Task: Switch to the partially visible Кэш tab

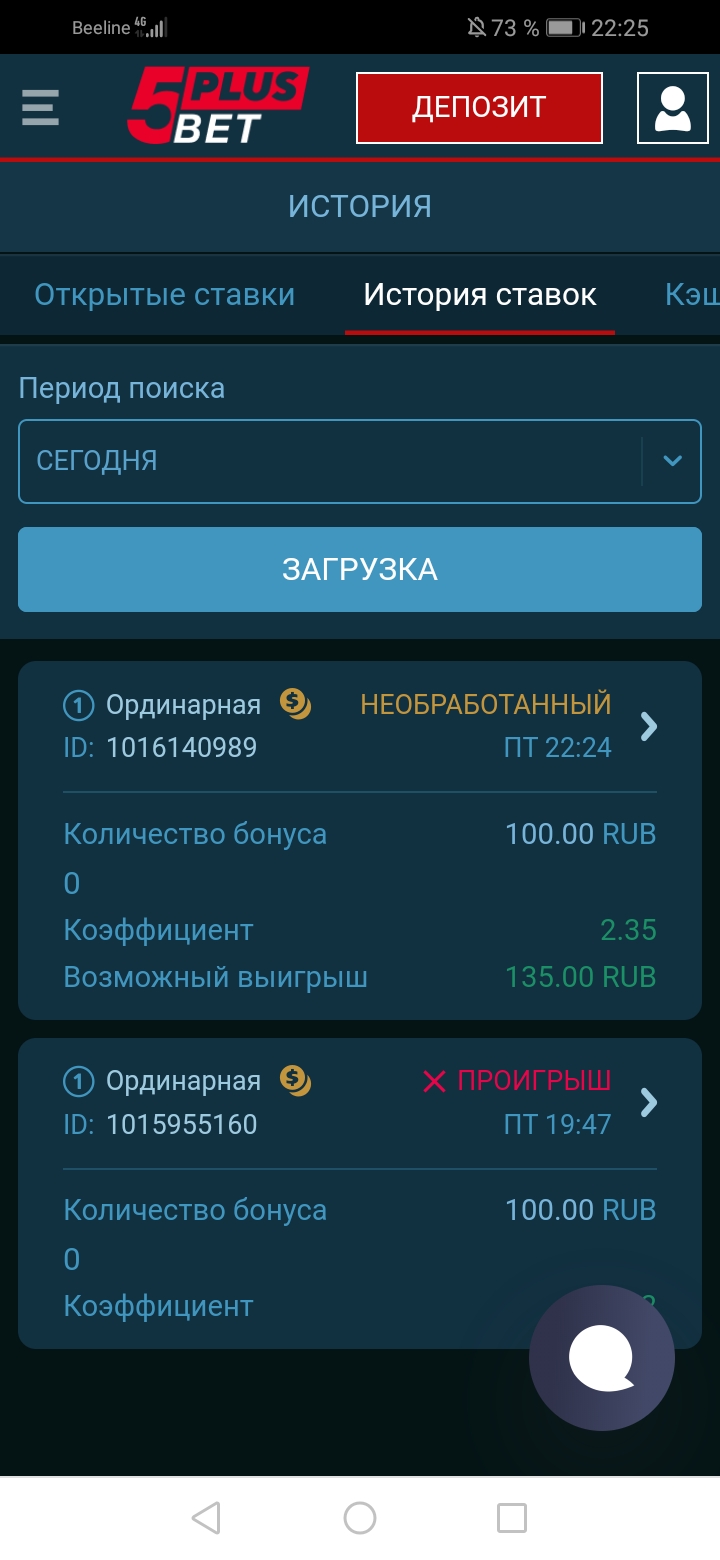Action: 692,295
